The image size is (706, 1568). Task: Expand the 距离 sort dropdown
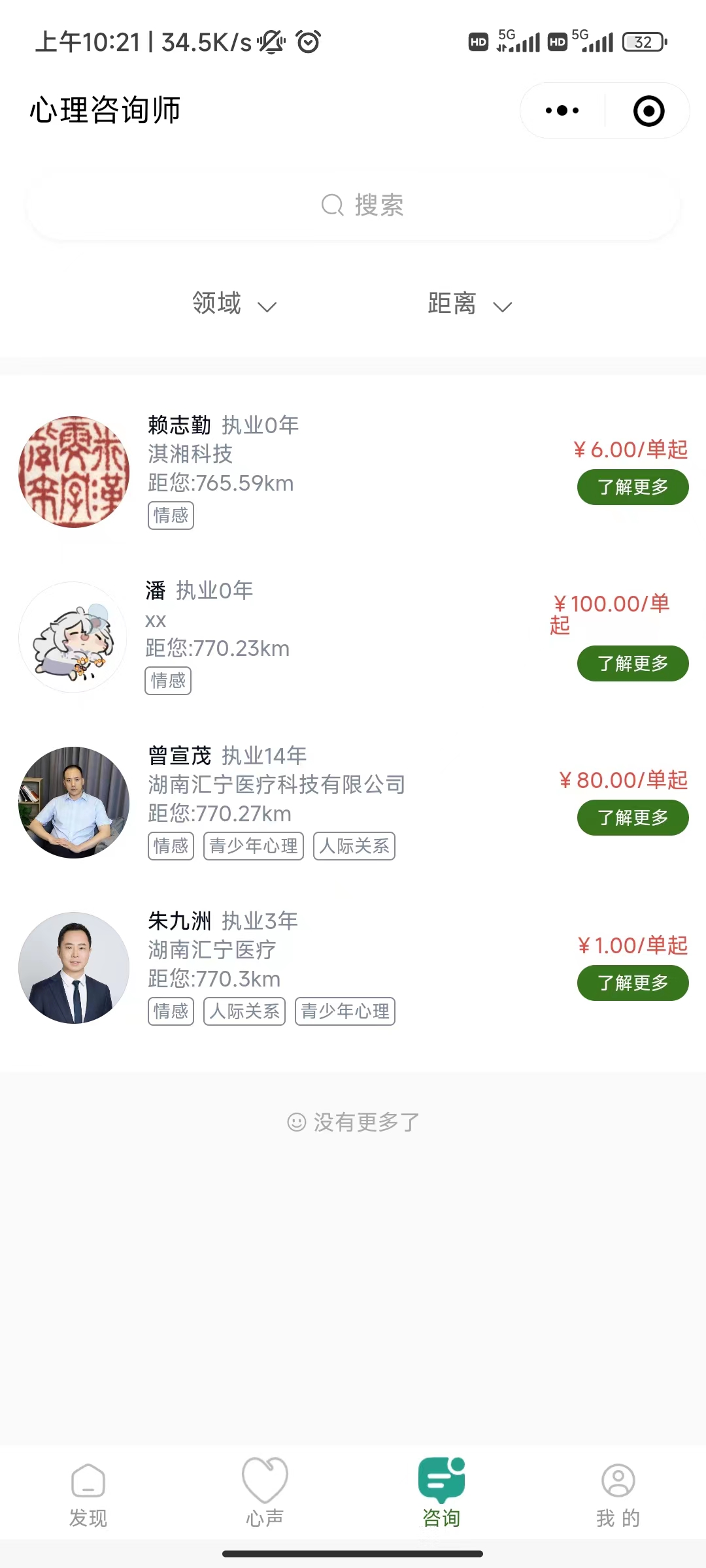[x=469, y=304]
